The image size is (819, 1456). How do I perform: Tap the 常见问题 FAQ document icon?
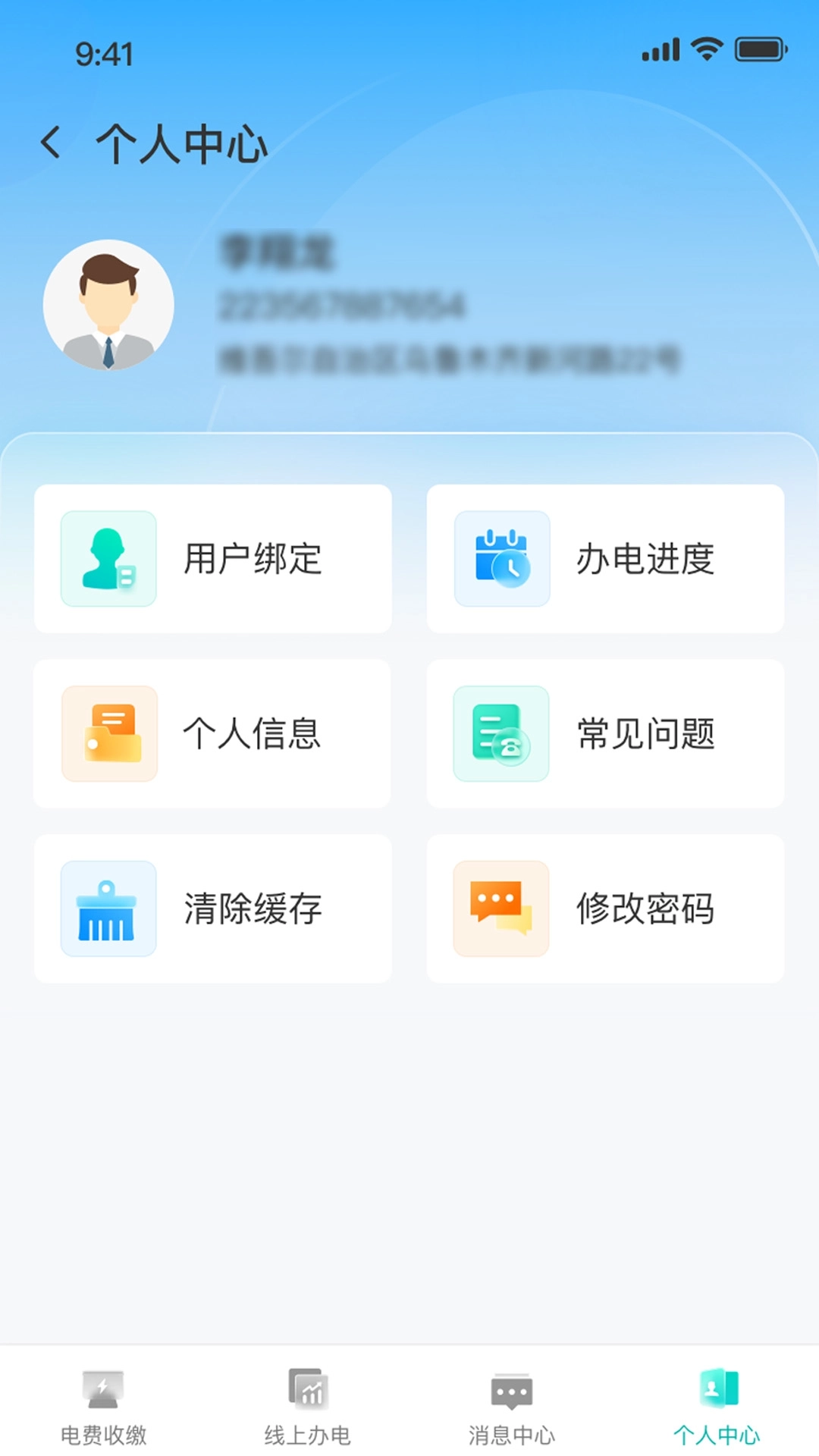[501, 733]
